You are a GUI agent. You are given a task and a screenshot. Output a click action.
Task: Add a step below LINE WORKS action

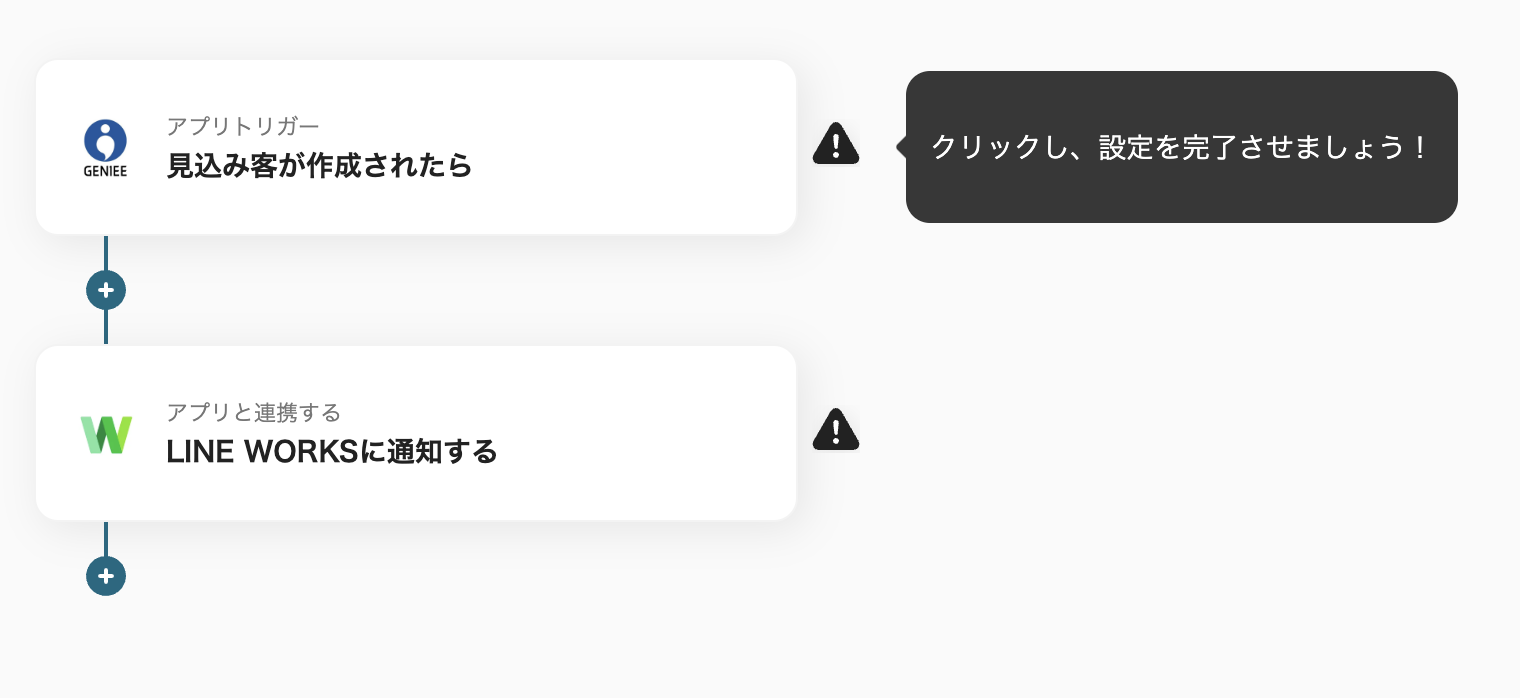tap(106, 576)
